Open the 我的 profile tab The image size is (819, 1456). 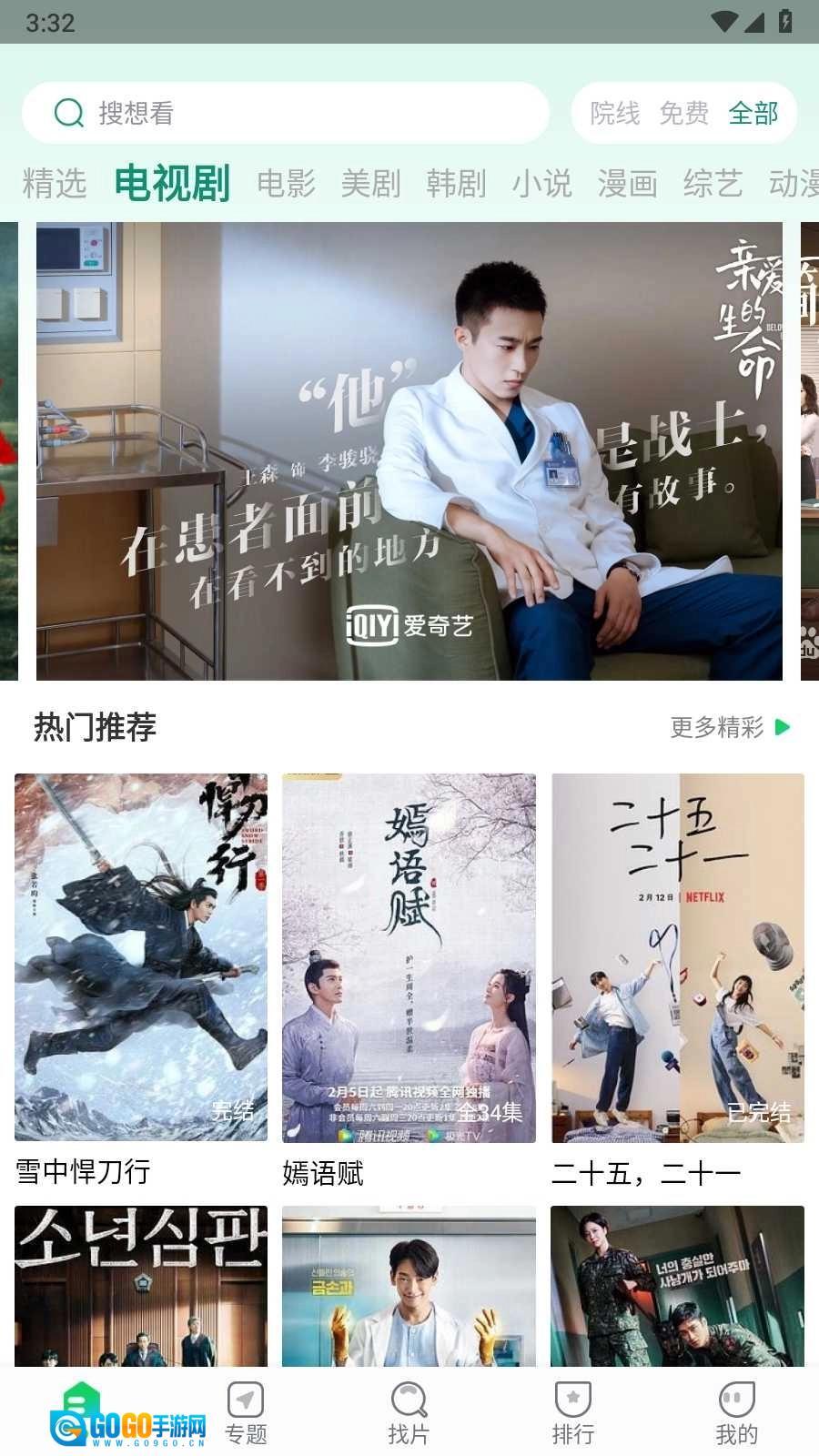(736, 1412)
